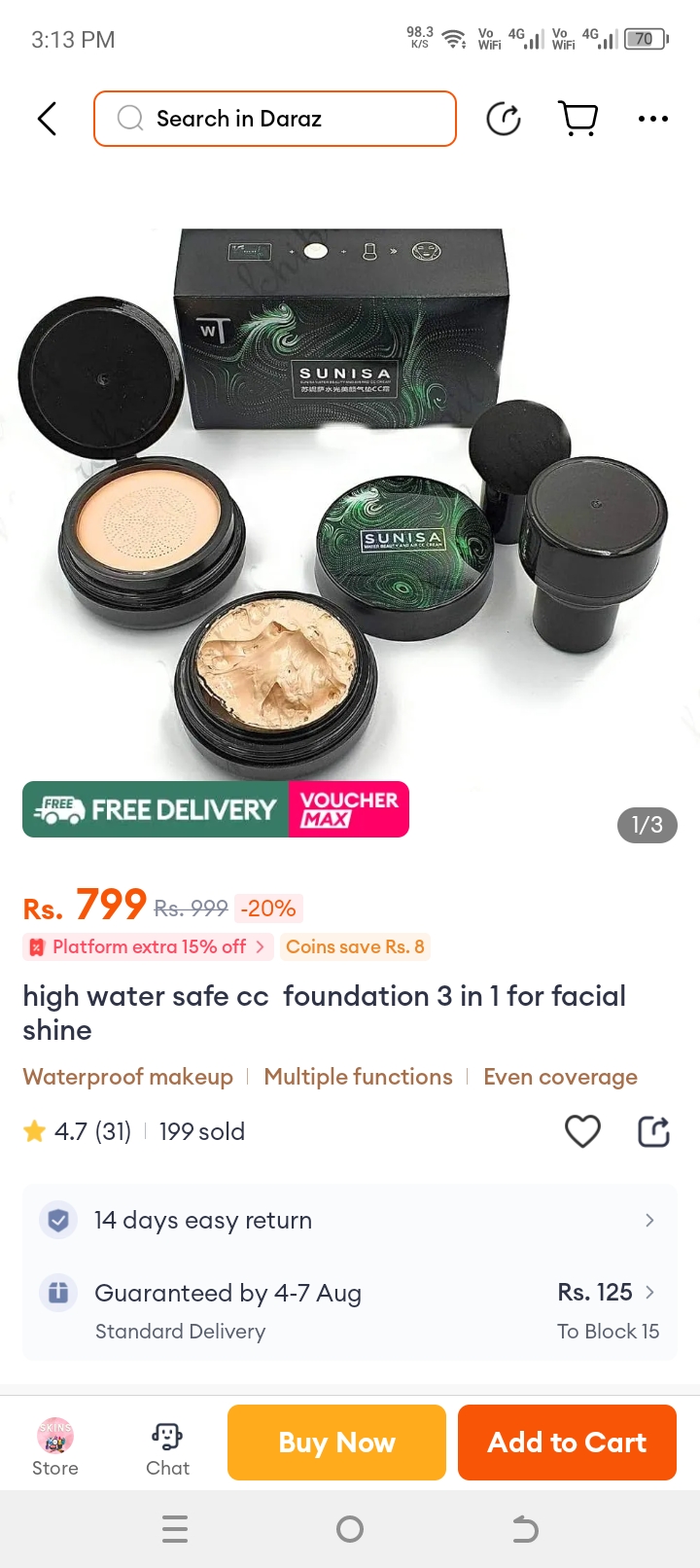Go back using the top-left arrow
This screenshot has height=1568, width=700.
tap(47, 119)
